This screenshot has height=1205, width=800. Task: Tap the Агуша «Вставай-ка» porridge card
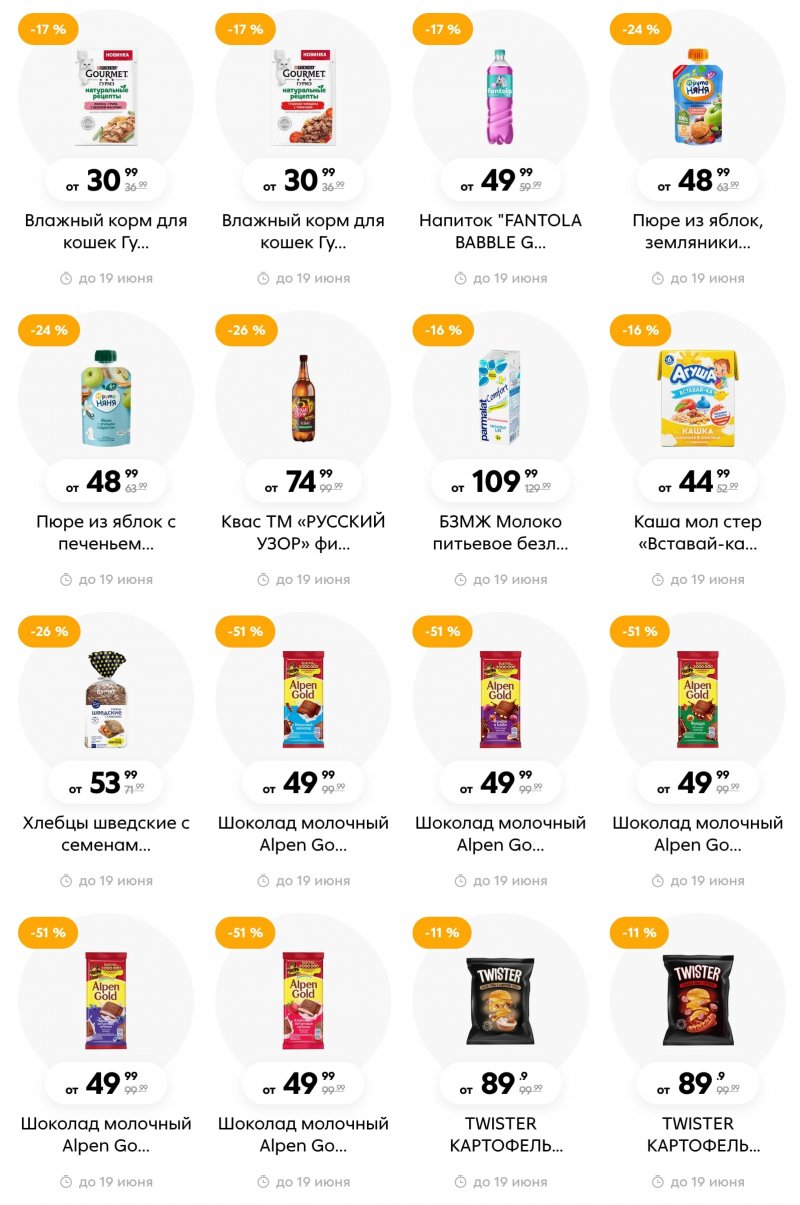pos(697,398)
